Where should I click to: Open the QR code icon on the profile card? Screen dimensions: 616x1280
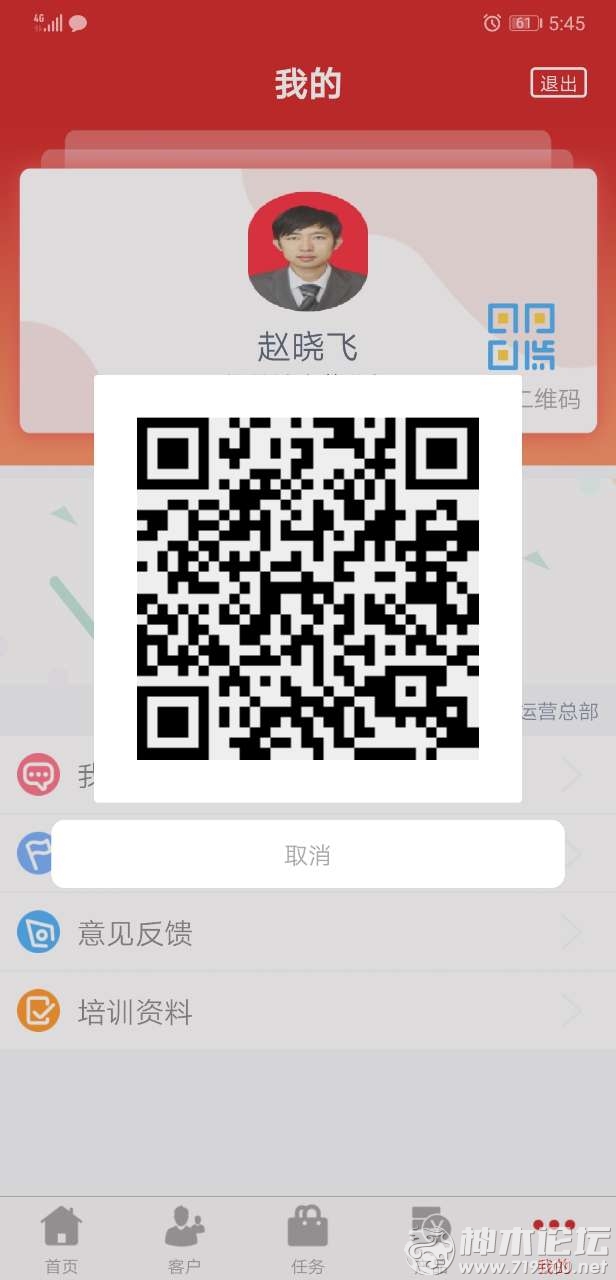pyautogui.click(x=521, y=337)
